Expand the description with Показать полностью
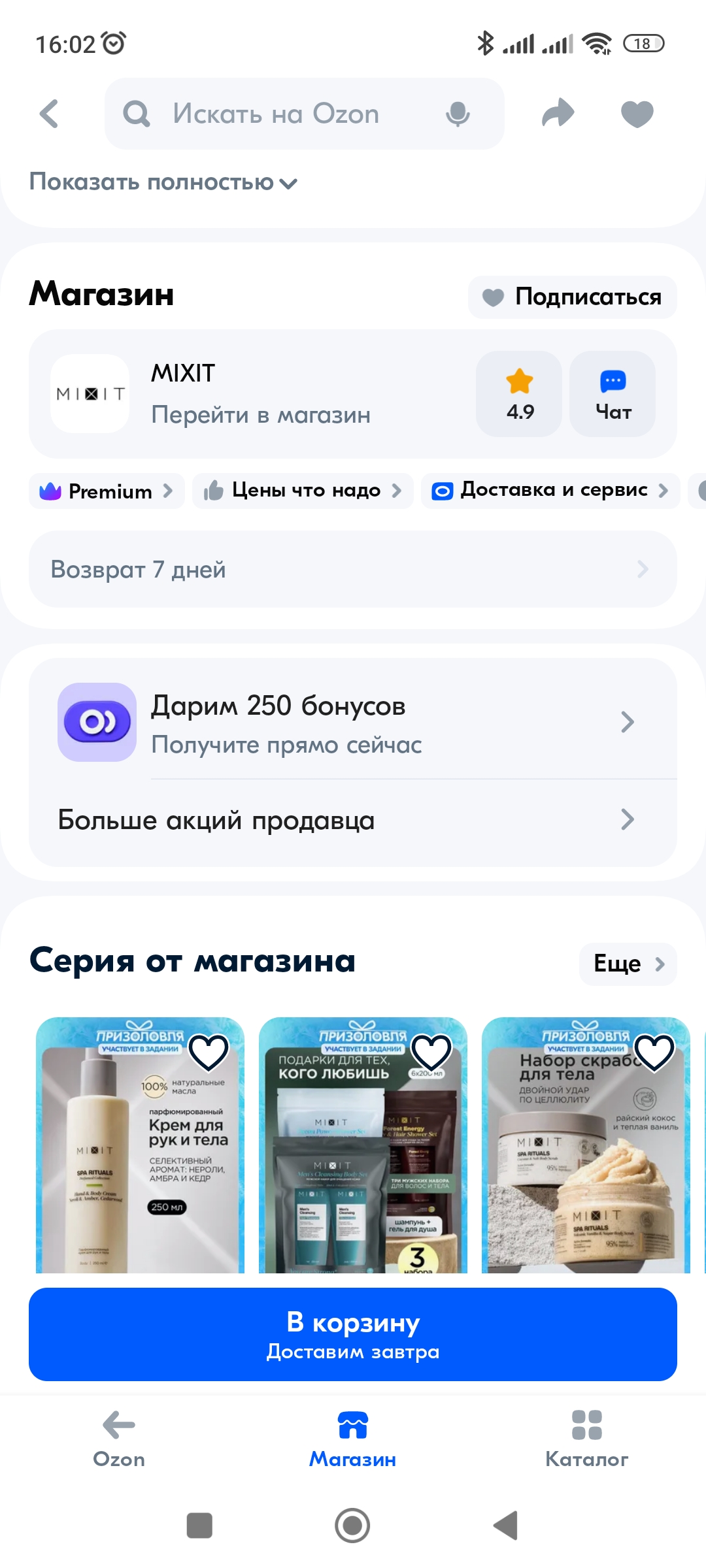The image size is (706, 1568). 163,182
